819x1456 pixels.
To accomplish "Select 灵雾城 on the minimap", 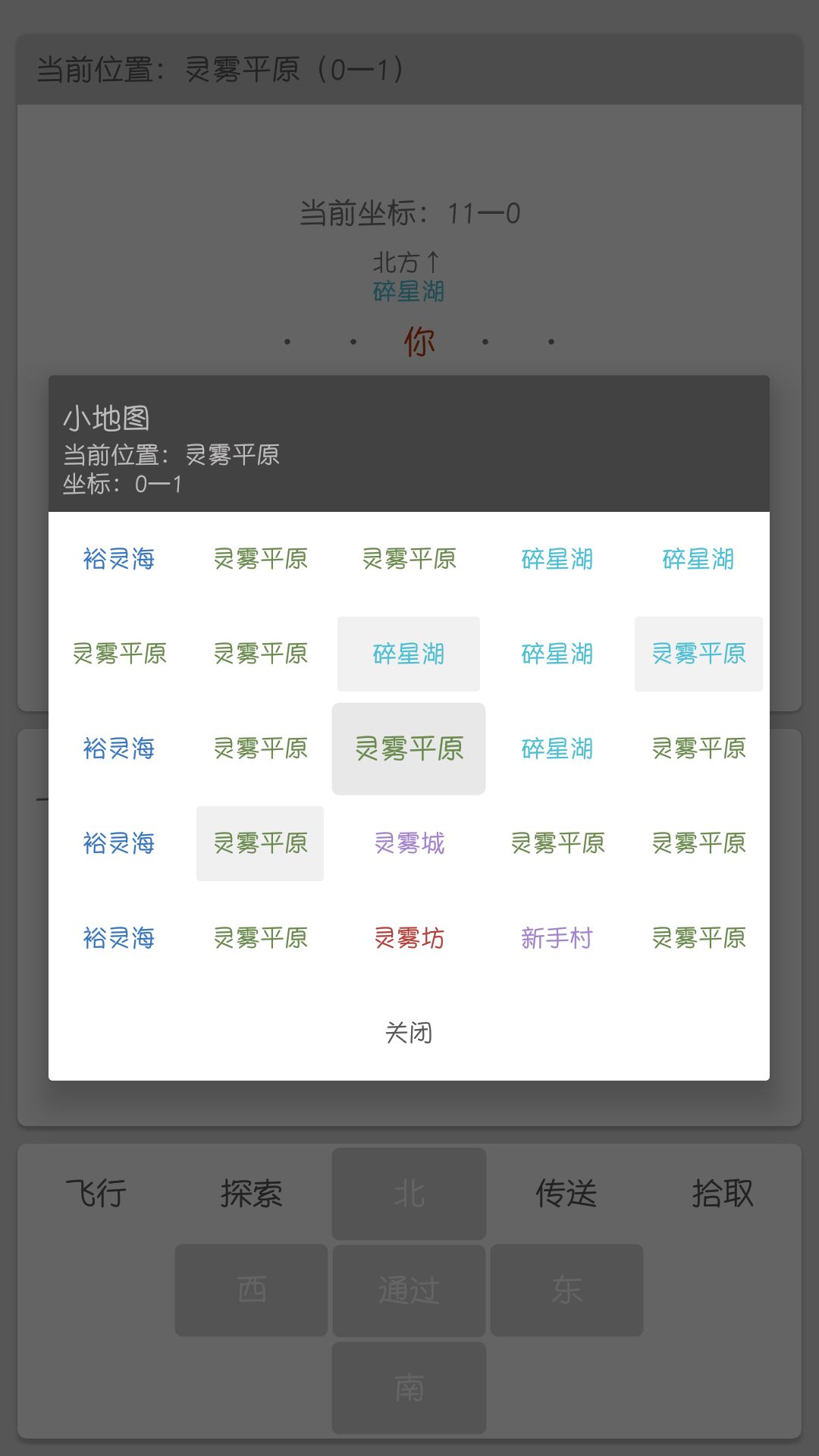I will click(408, 843).
